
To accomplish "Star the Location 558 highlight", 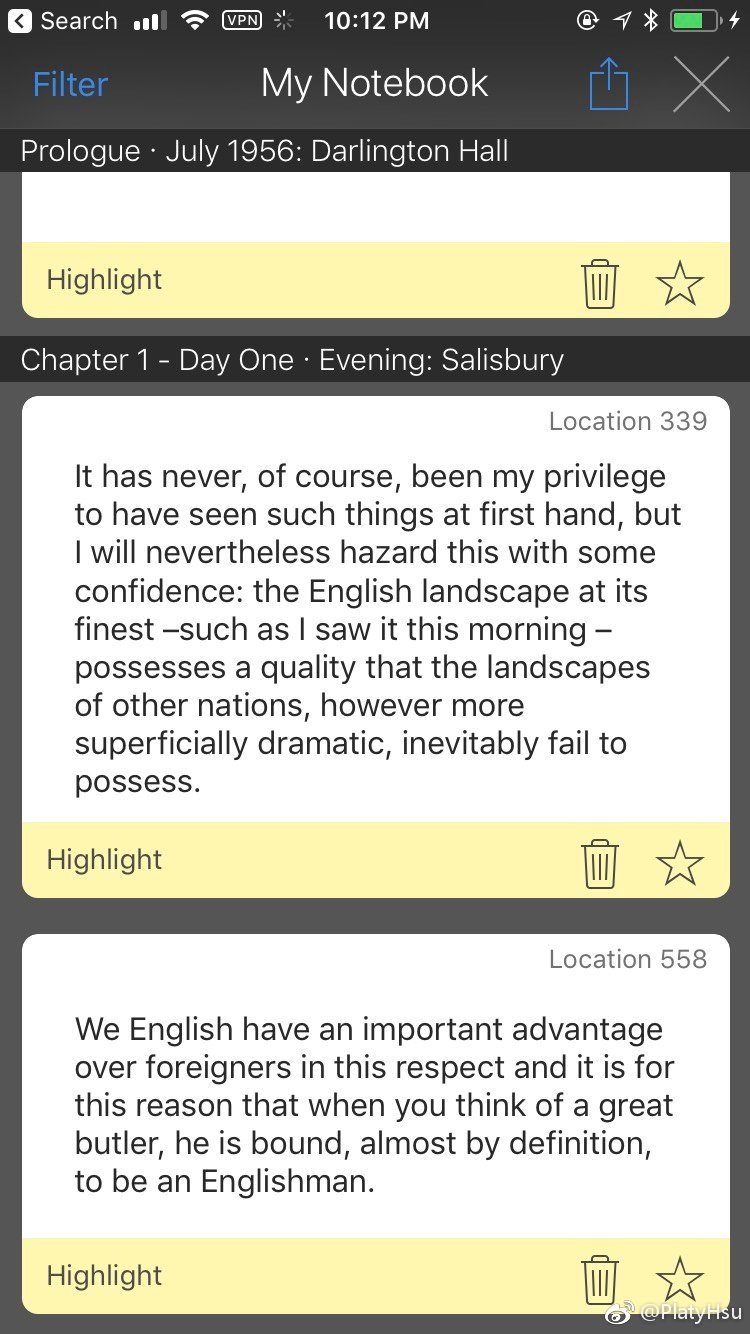I will tap(680, 1279).
